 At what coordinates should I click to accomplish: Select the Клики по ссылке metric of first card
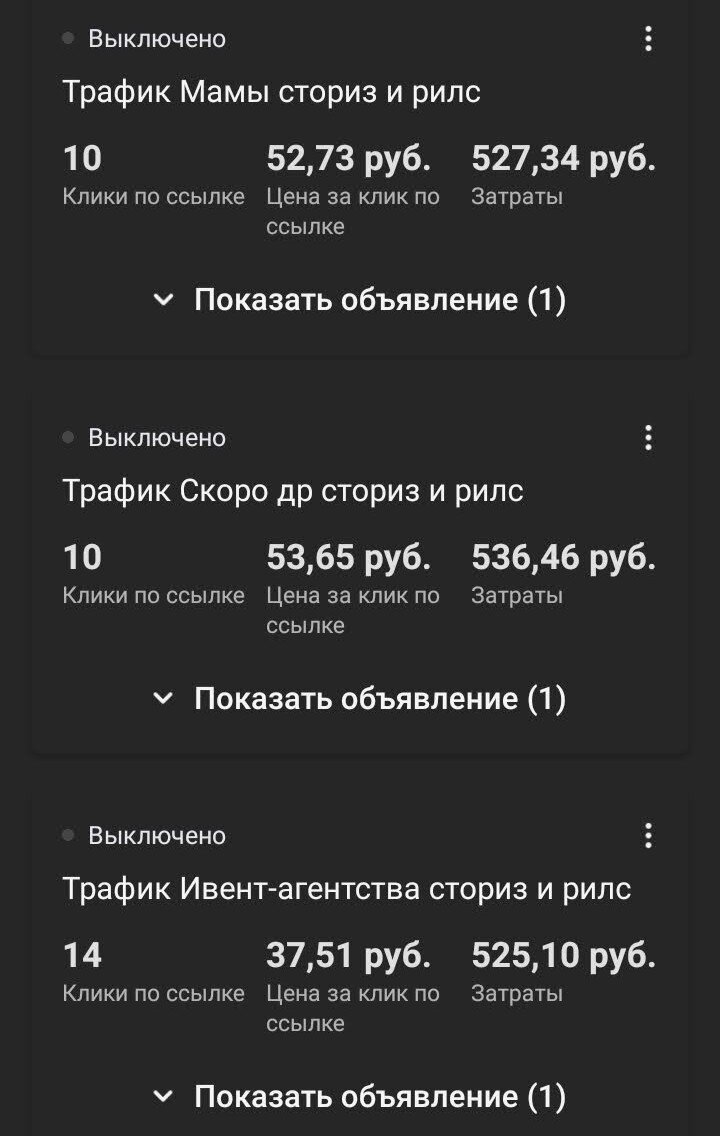point(154,175)
